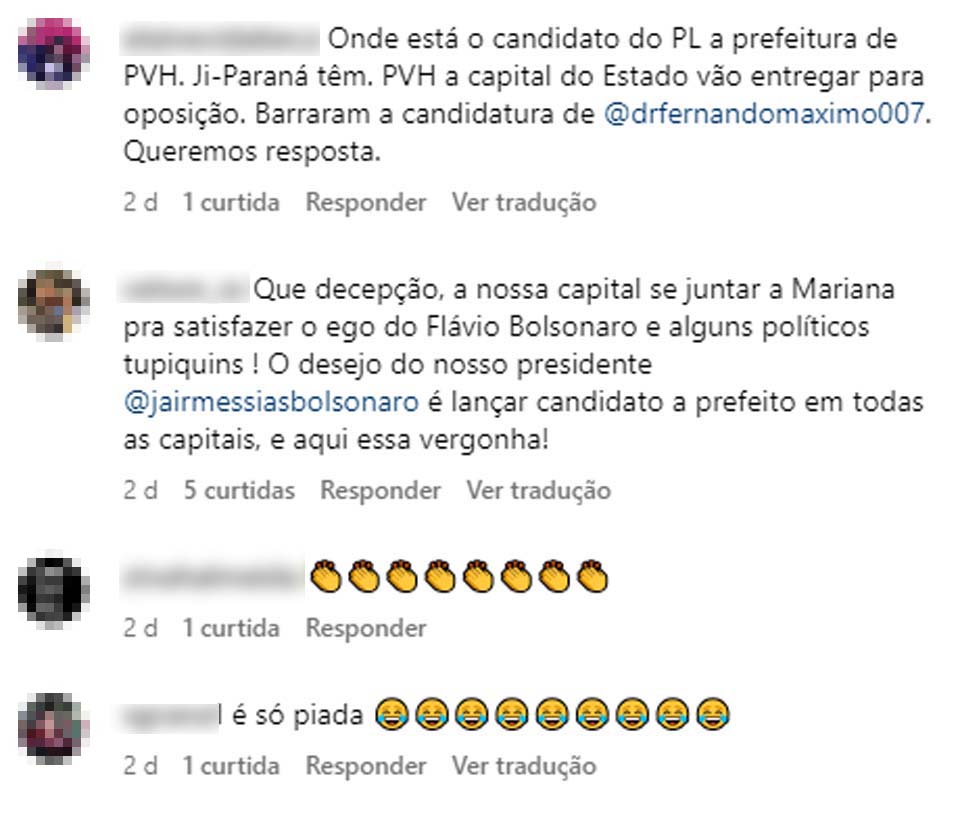Open the @jairmessiasbolsonaro mention link
This screenshot has height=837, width=960.
point(270,403)
